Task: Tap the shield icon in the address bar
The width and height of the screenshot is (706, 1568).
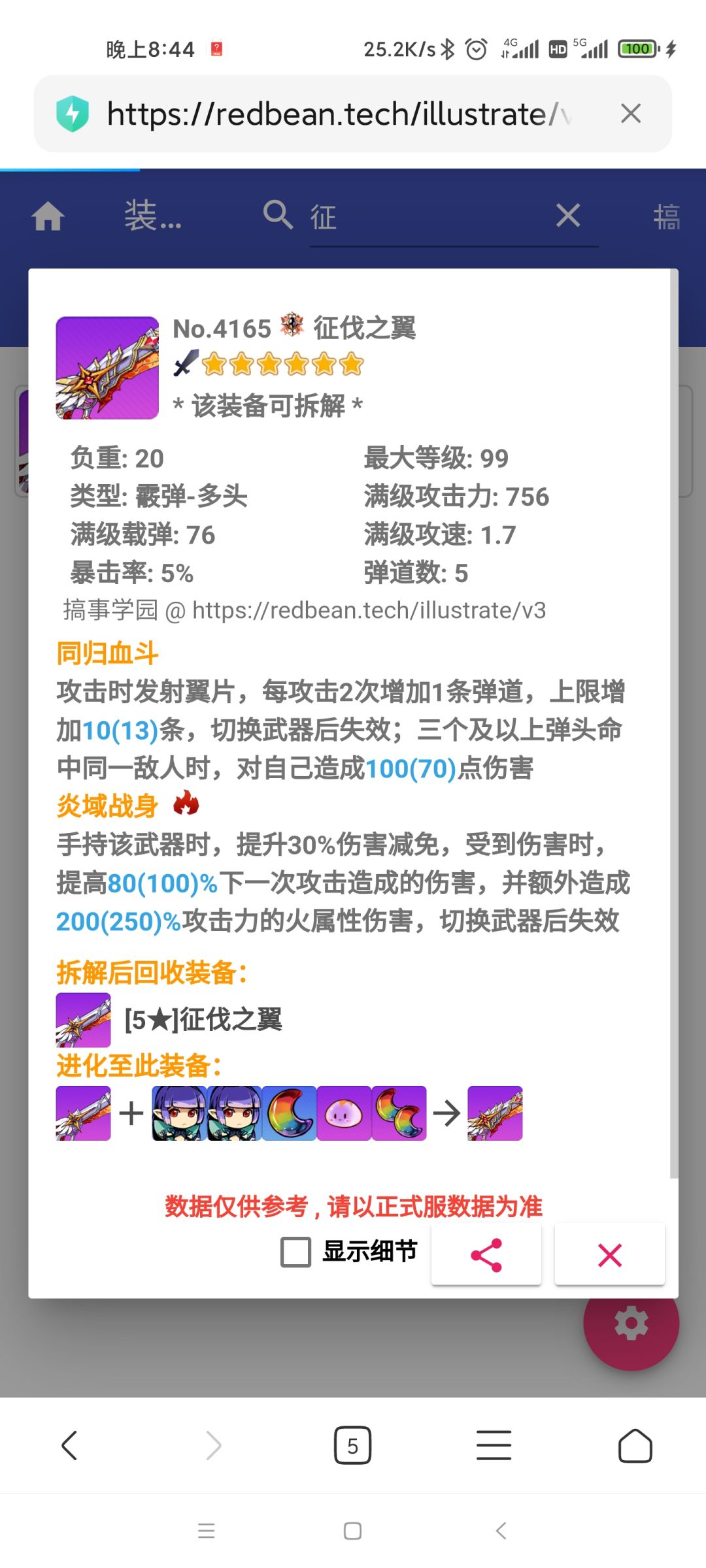Action: click(x=74, y=113)
